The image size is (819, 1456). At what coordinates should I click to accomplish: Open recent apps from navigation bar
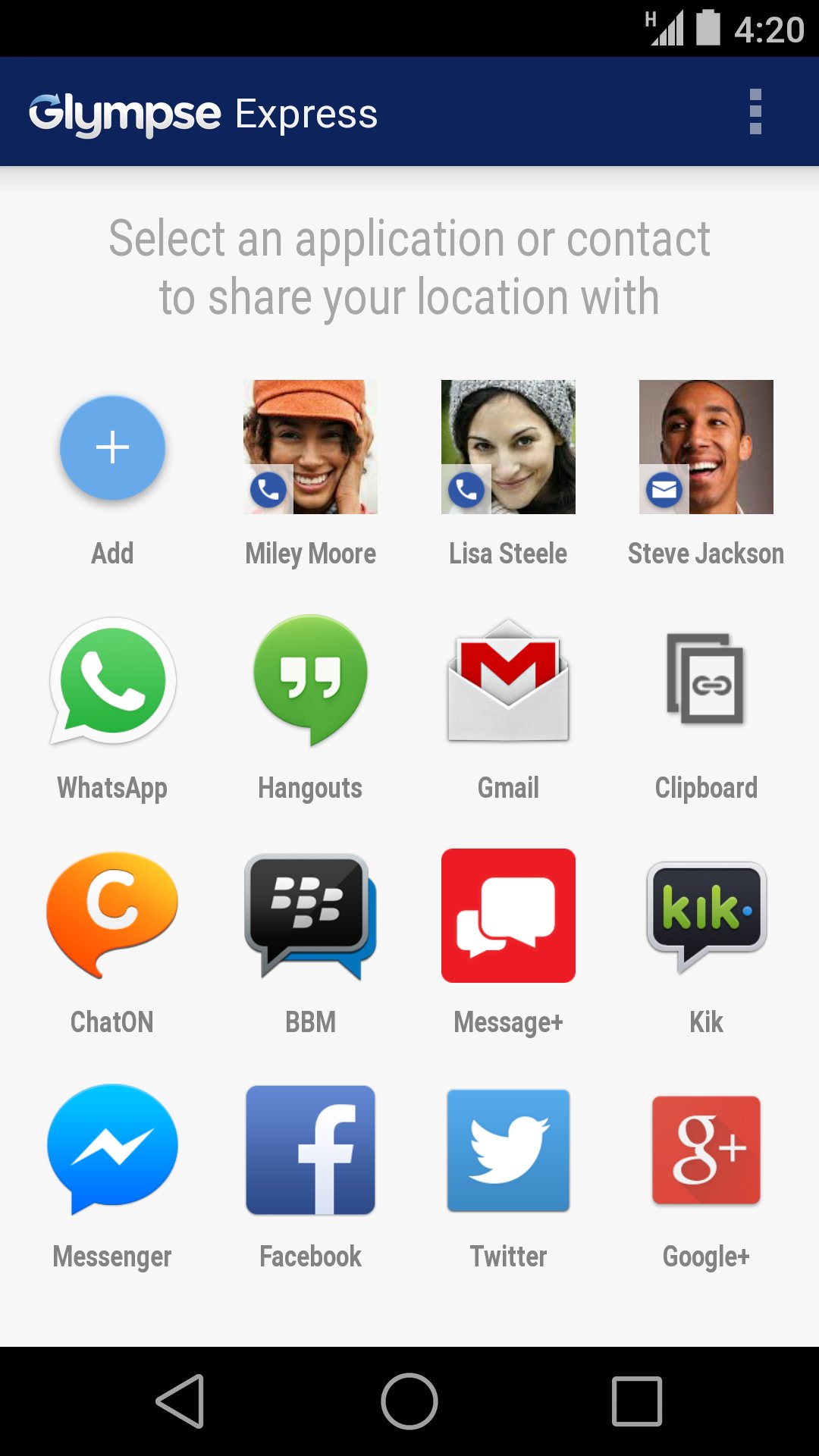637,1401
